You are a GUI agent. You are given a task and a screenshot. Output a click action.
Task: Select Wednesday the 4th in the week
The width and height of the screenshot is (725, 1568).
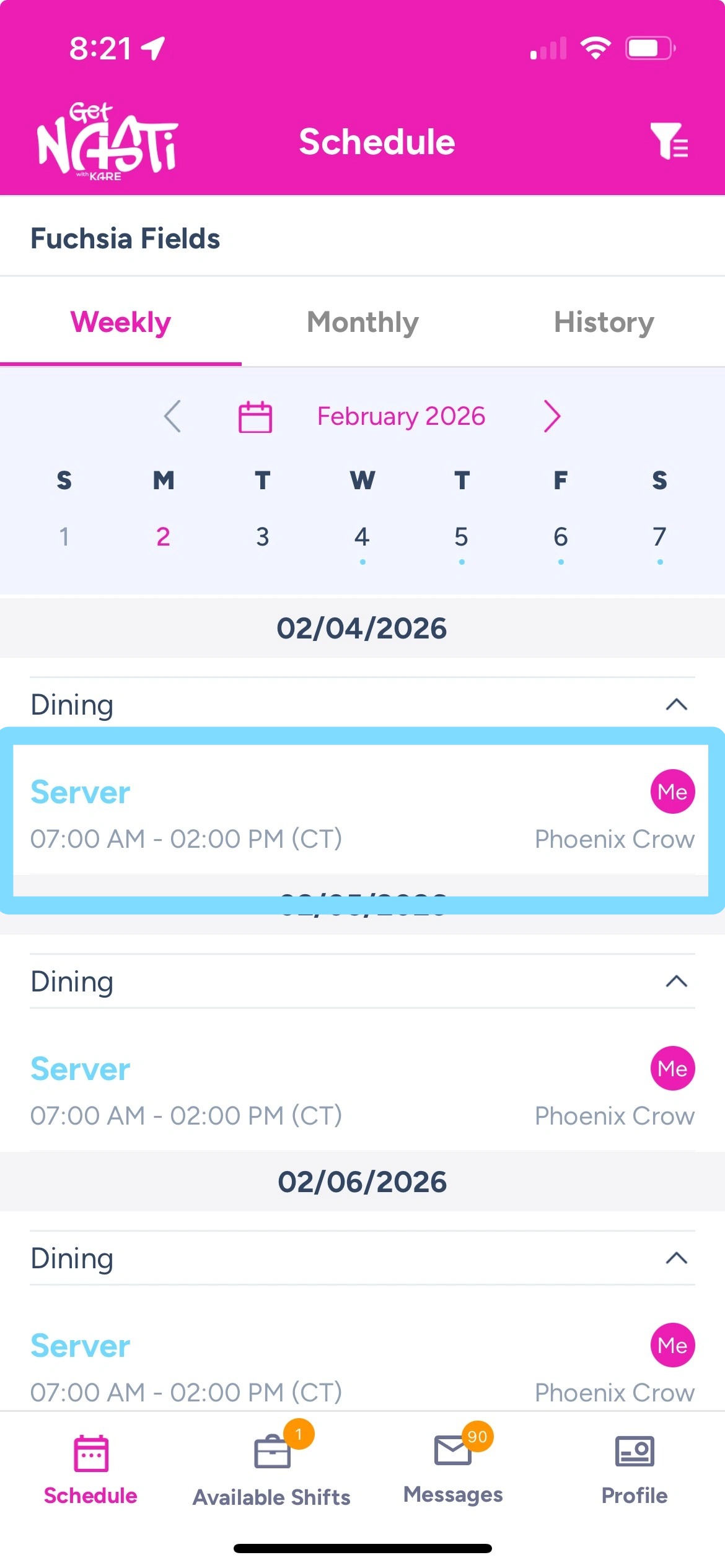pos(362,537)
